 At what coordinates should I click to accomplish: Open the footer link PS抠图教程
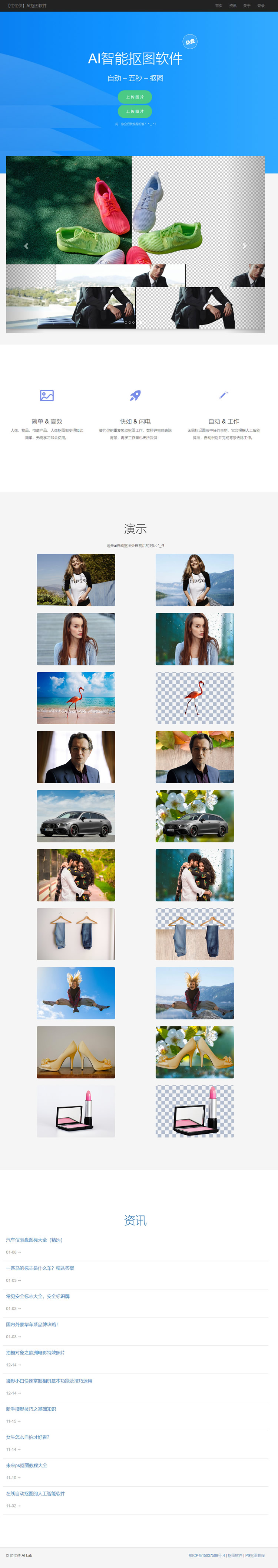pos(255,1555)
